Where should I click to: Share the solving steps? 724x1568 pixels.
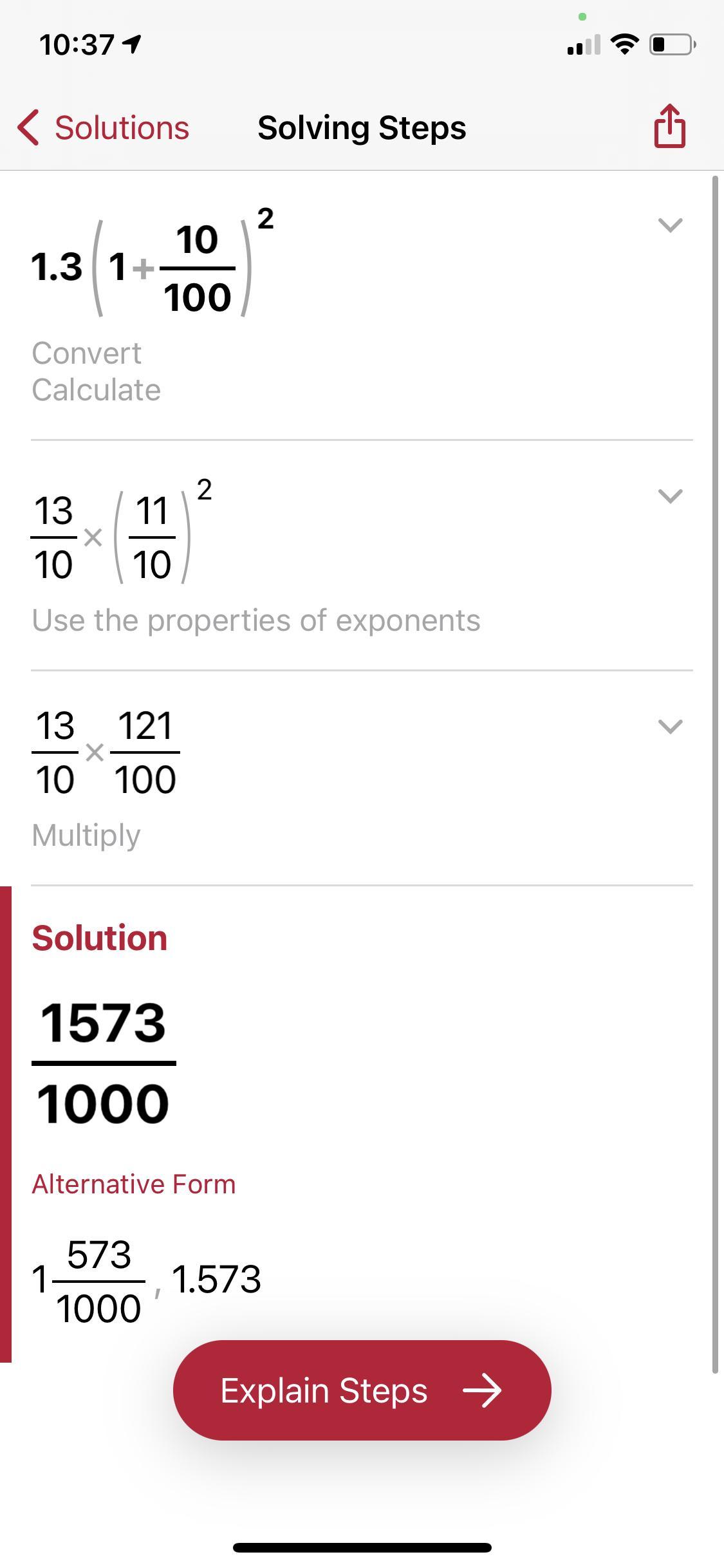(x=669, y=126)
